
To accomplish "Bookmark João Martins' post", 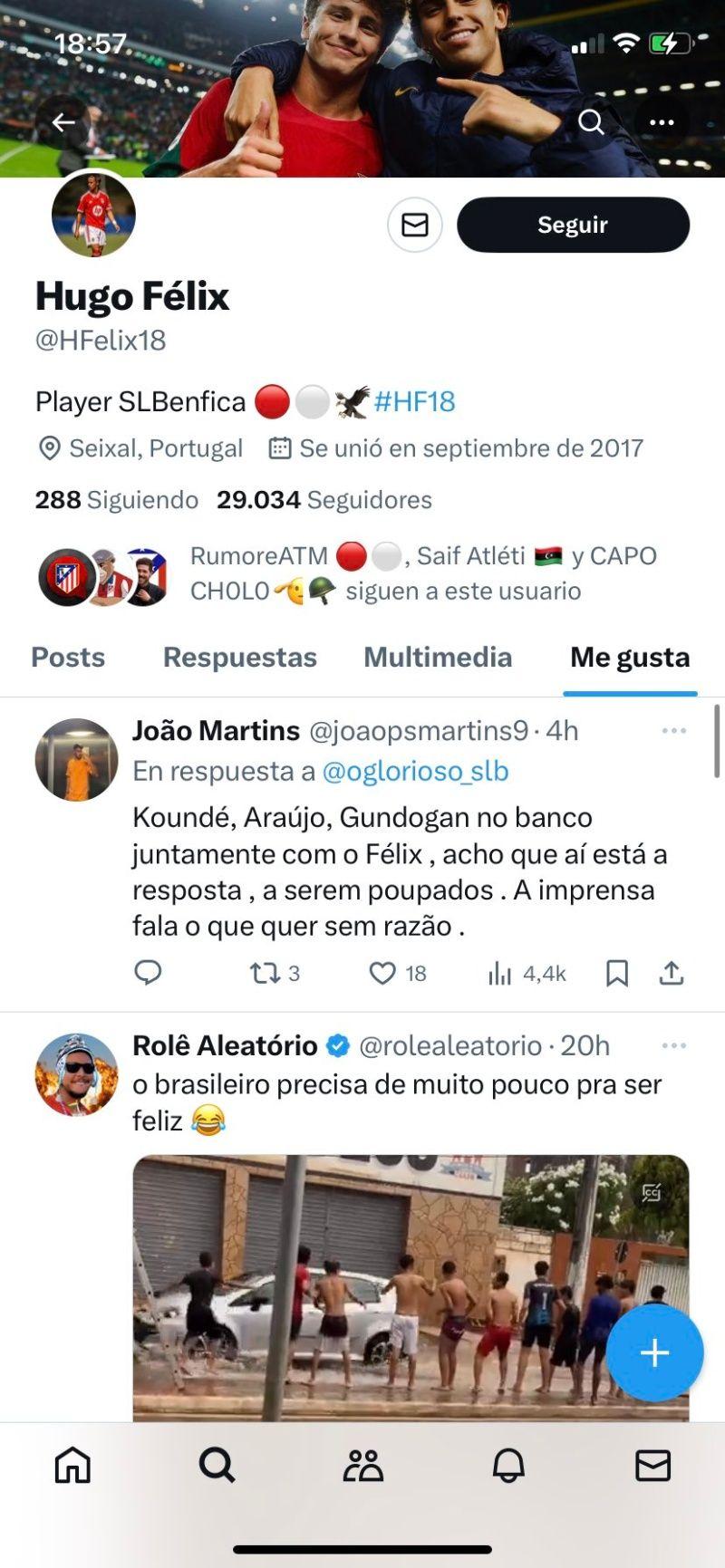I will click(x=617, y=973).
